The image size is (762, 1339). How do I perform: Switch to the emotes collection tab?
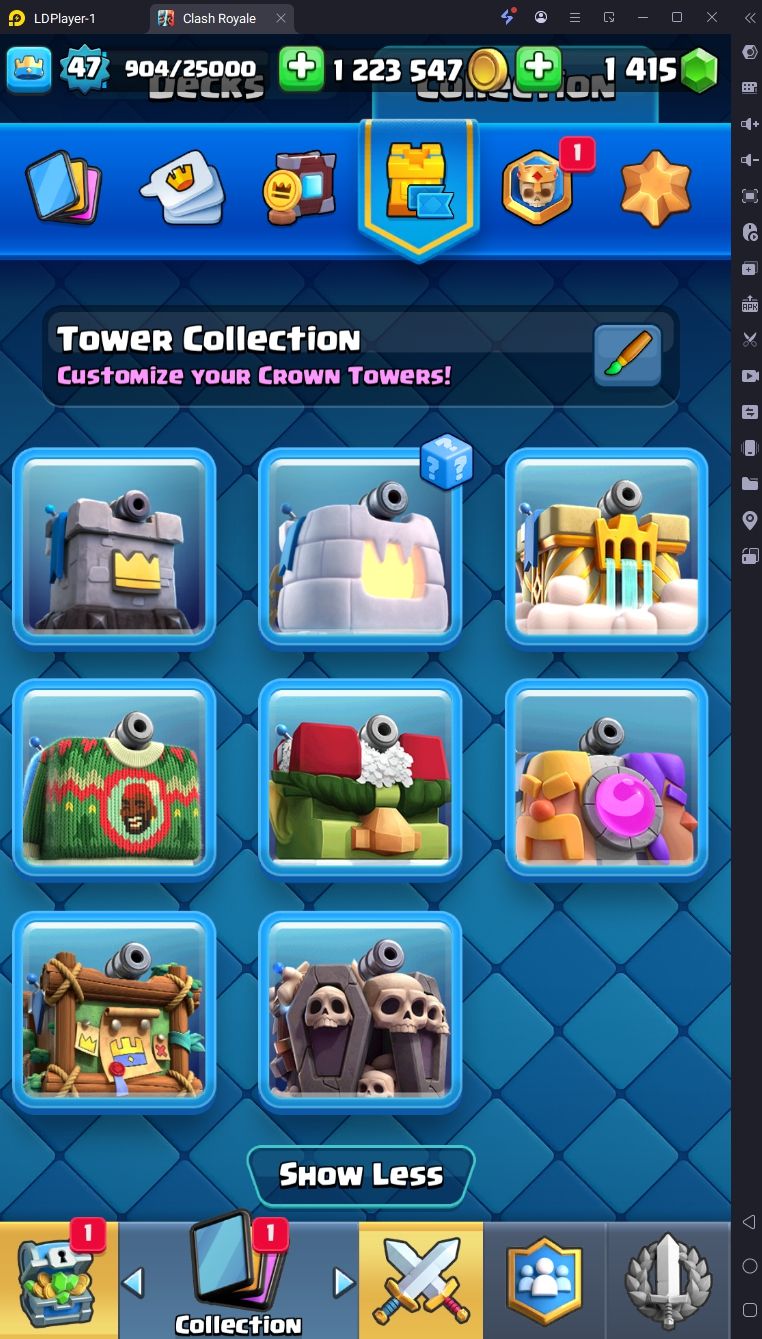(x=182, y=188)
